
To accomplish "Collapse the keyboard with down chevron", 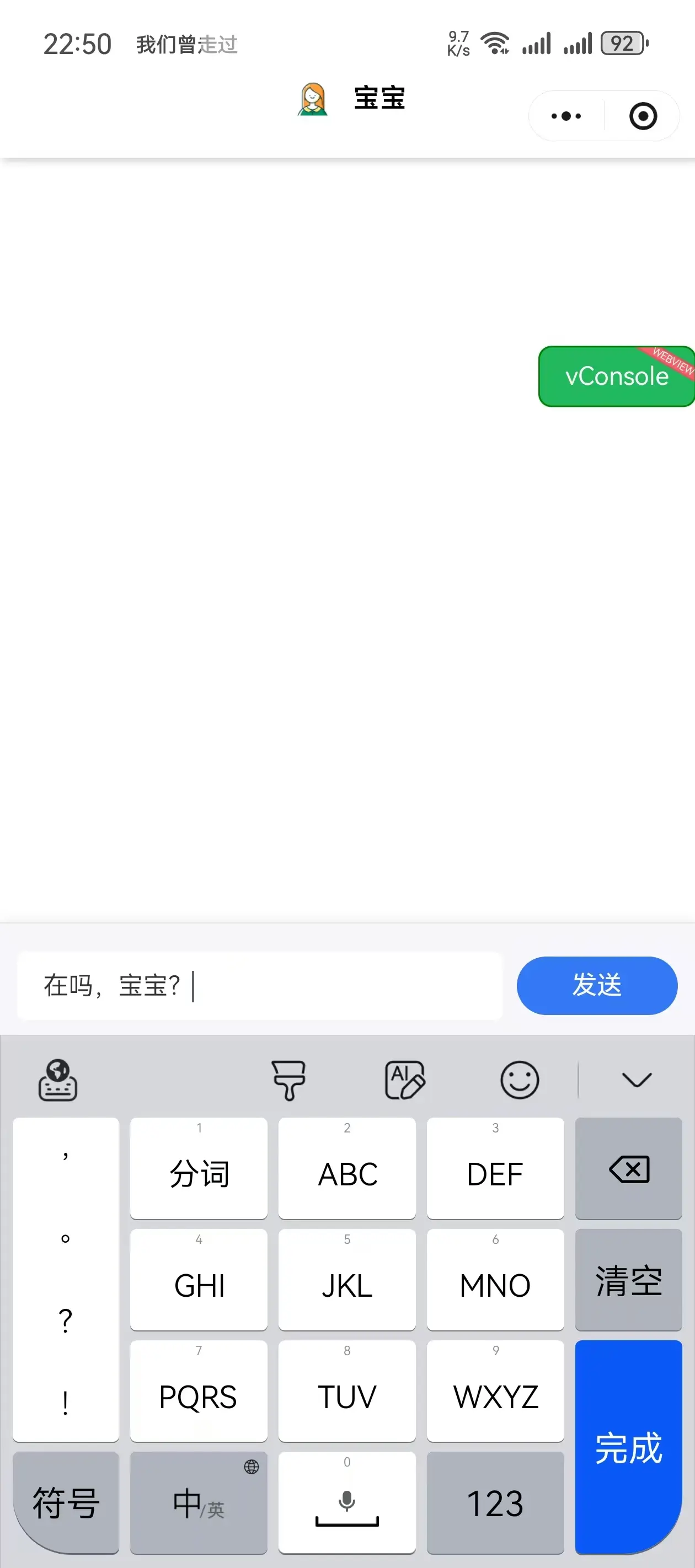I will coord(637,1079).
